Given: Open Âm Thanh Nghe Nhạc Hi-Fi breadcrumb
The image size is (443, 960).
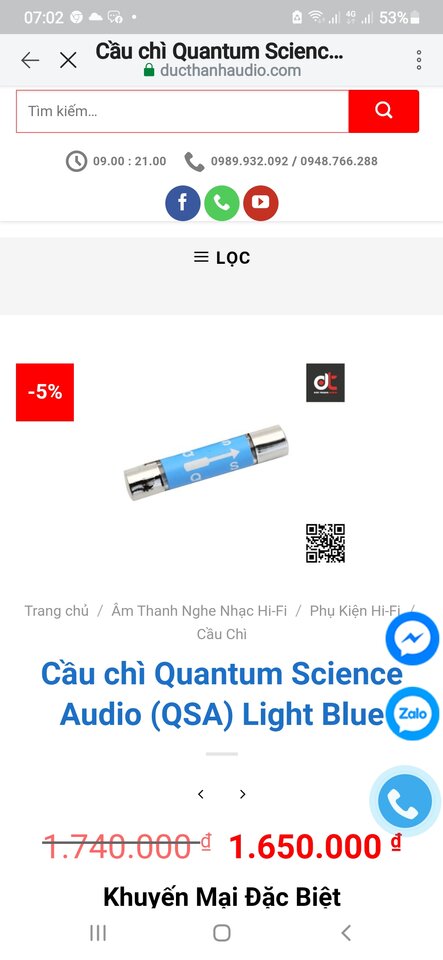Looking at the screenshot, I should click(x=199, y=611).
